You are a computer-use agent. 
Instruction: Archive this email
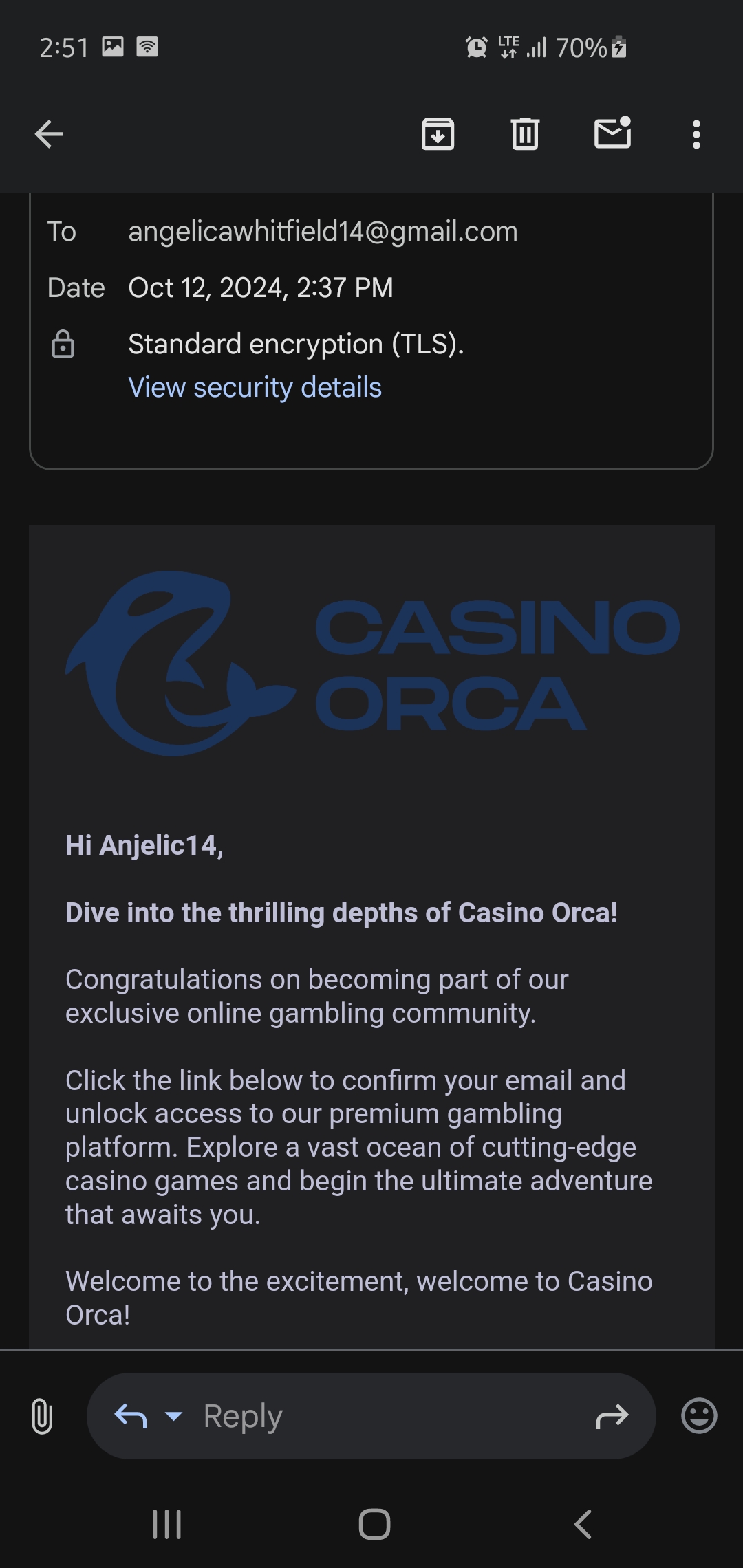point(438,134)
